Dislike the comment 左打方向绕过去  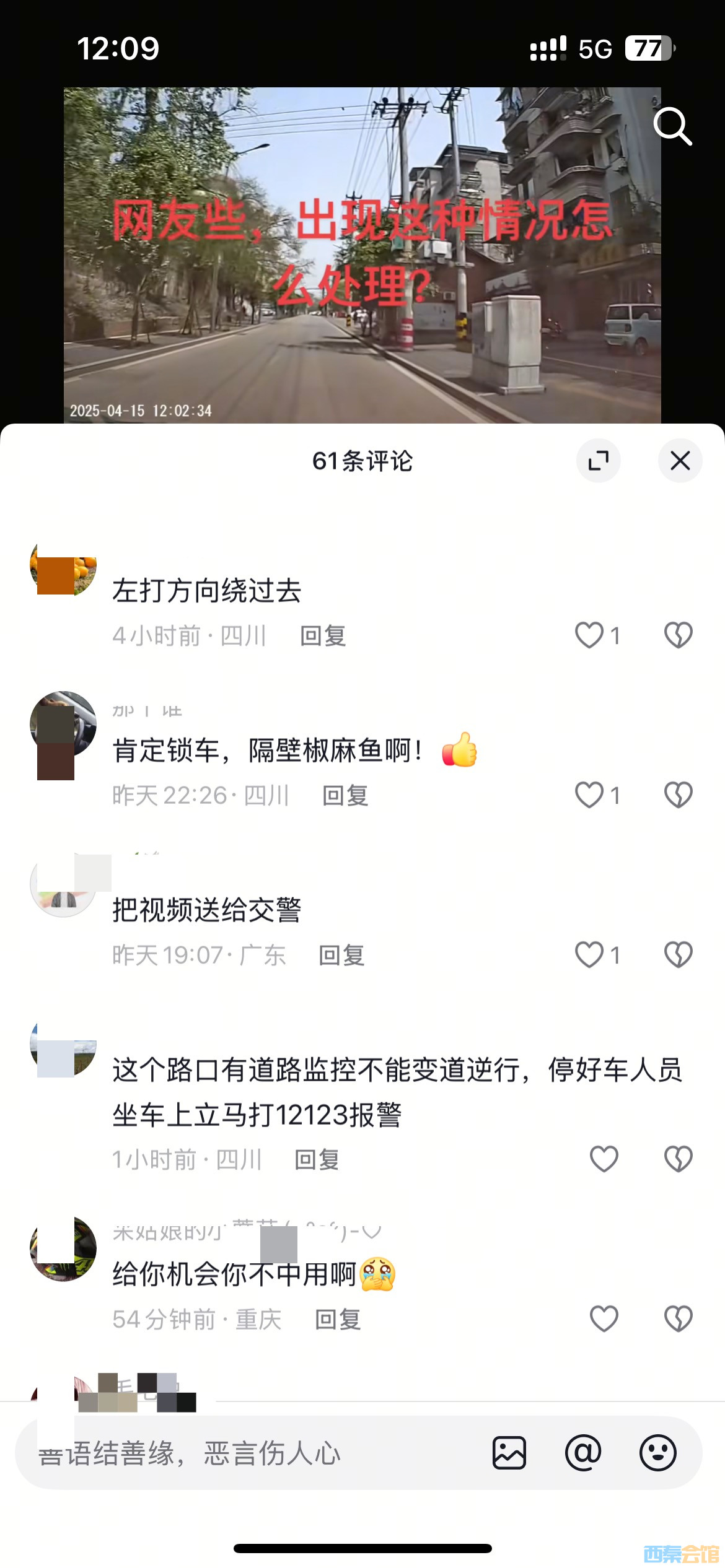678,635
